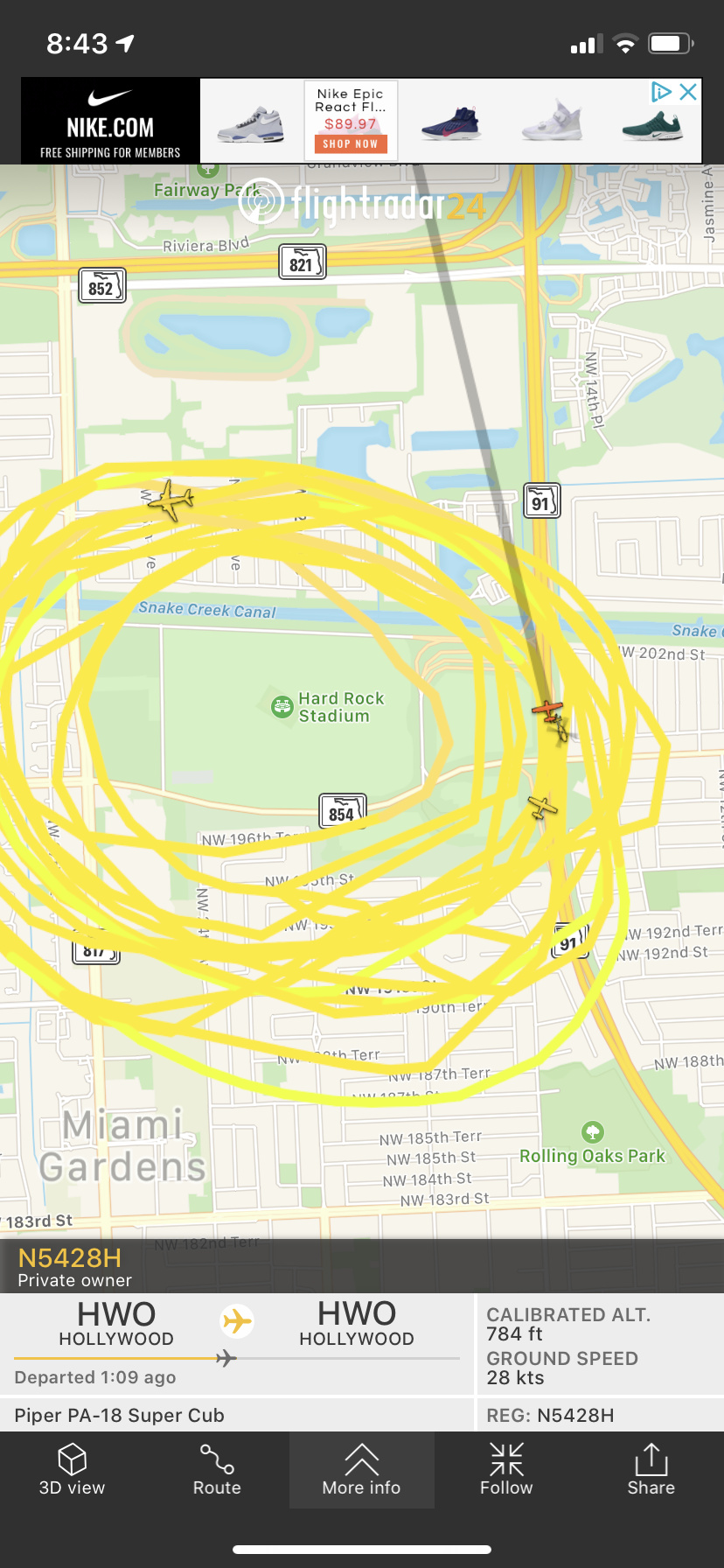This screenshot has width=724, height=1568.
Task: Tap Shop Now in Nike ad
Action: [x=350, y=143]
